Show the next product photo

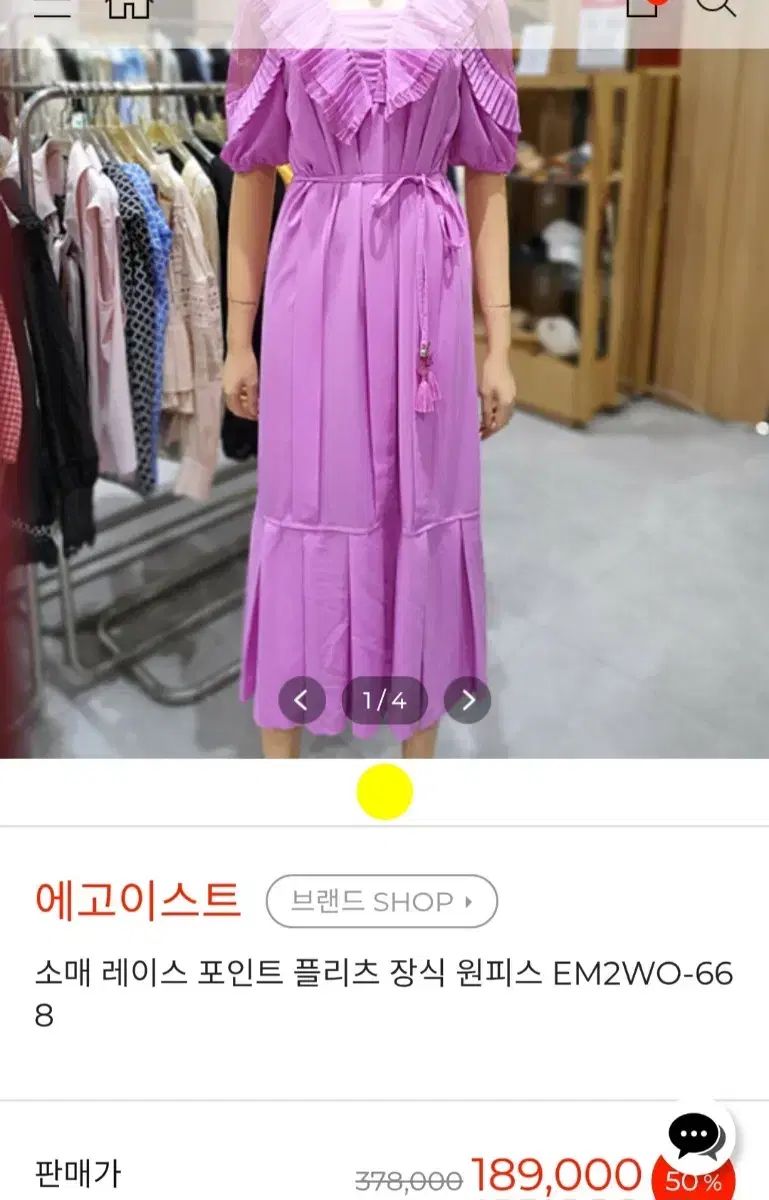pyautogui.click(x=467, y=700)
